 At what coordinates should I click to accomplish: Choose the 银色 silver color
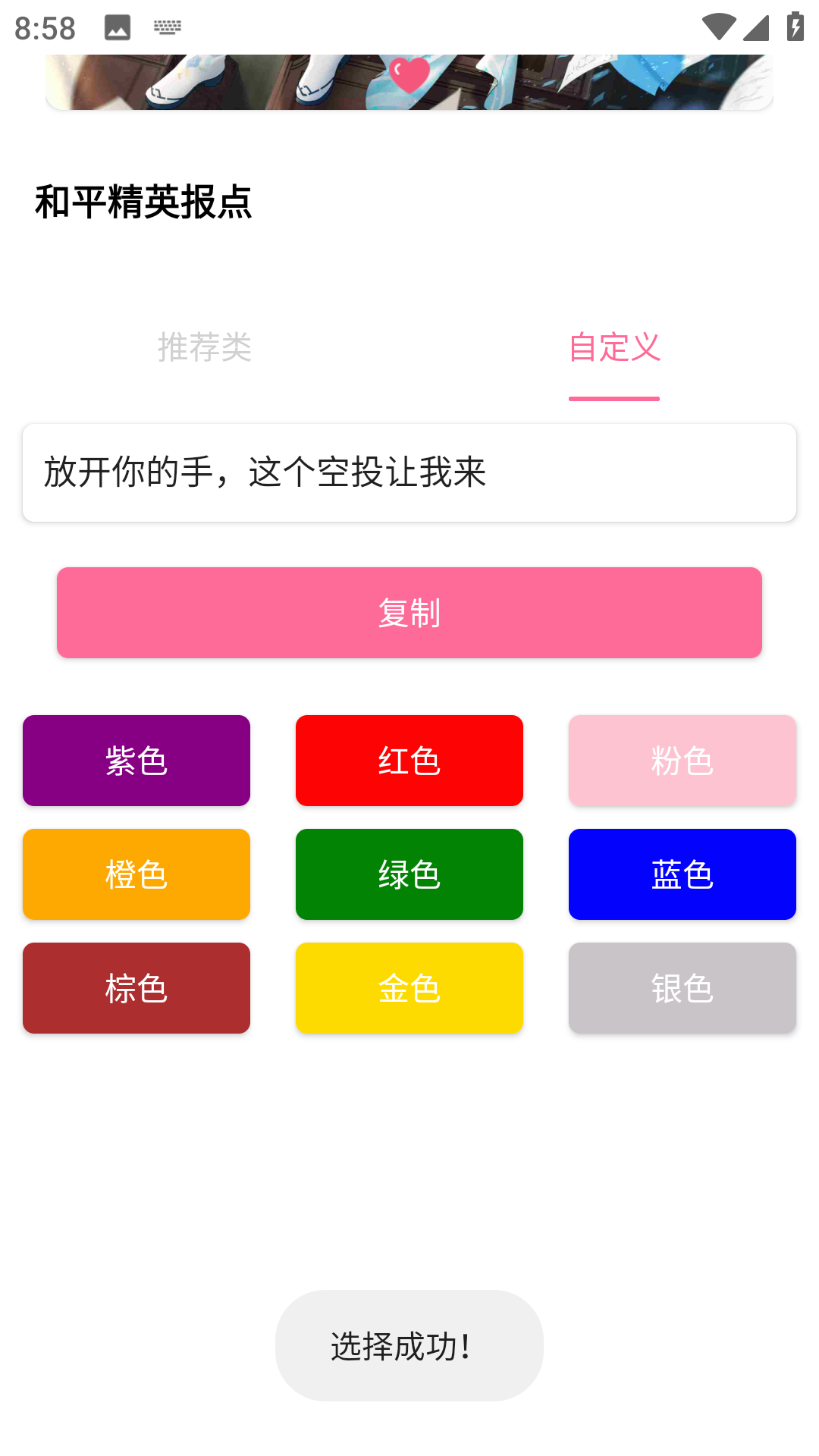tap(682, 987)
